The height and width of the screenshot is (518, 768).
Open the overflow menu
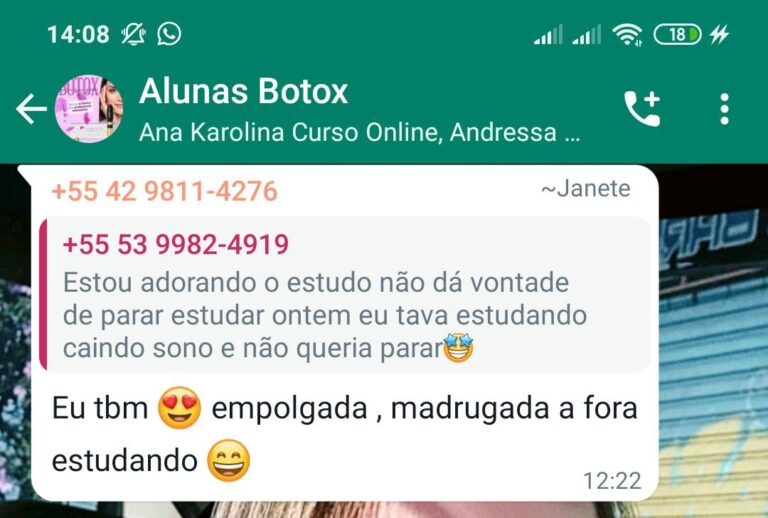coord(724,109)
